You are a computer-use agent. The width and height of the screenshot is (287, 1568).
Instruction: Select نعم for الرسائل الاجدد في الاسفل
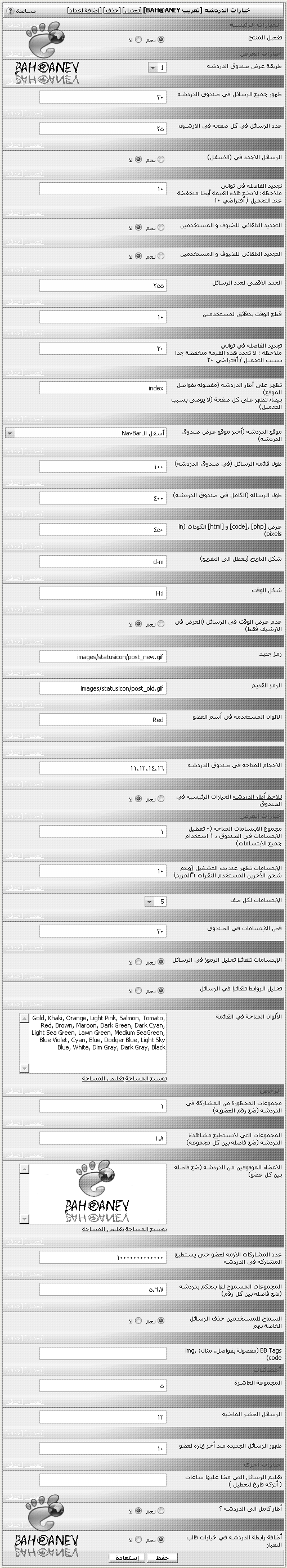click(x=161, y=160)
